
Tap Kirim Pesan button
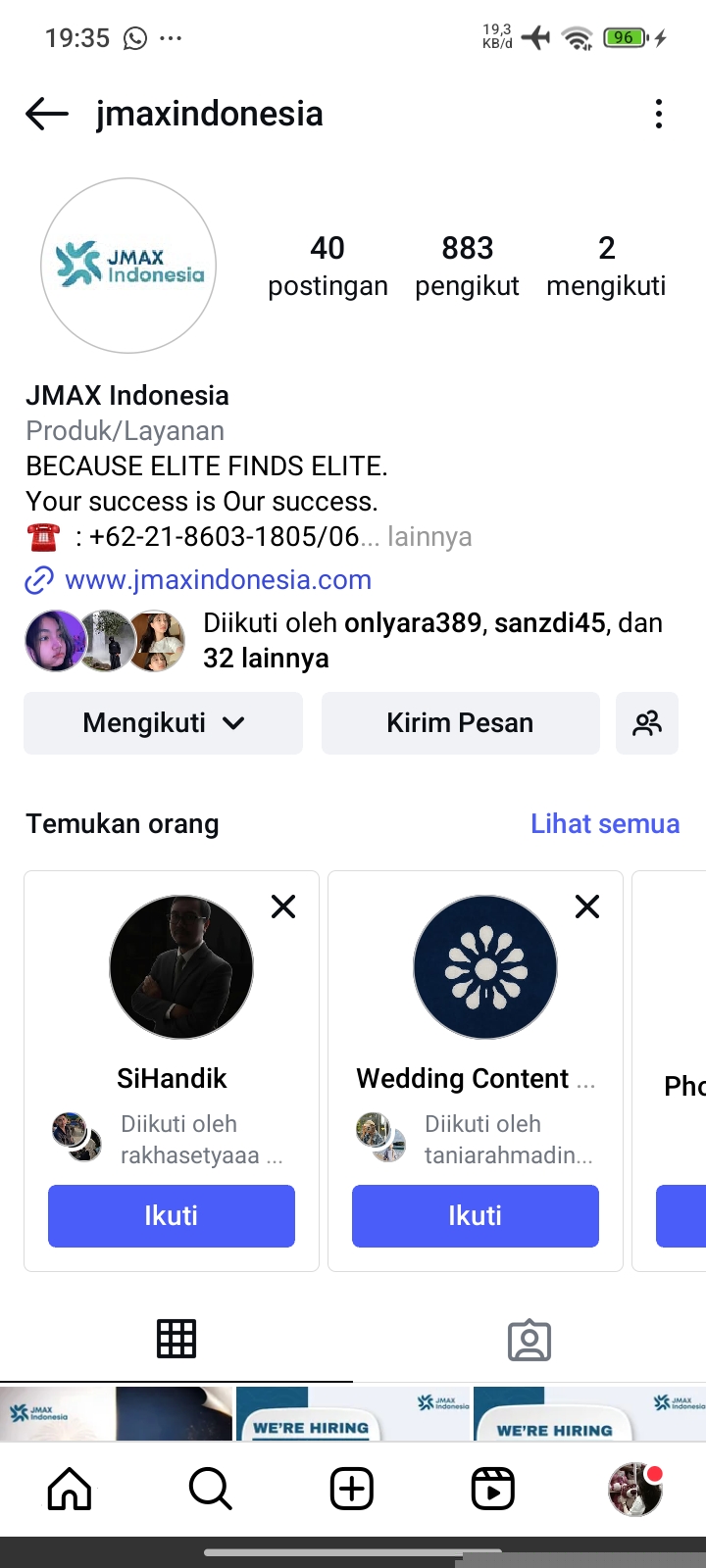click(460, 723)
